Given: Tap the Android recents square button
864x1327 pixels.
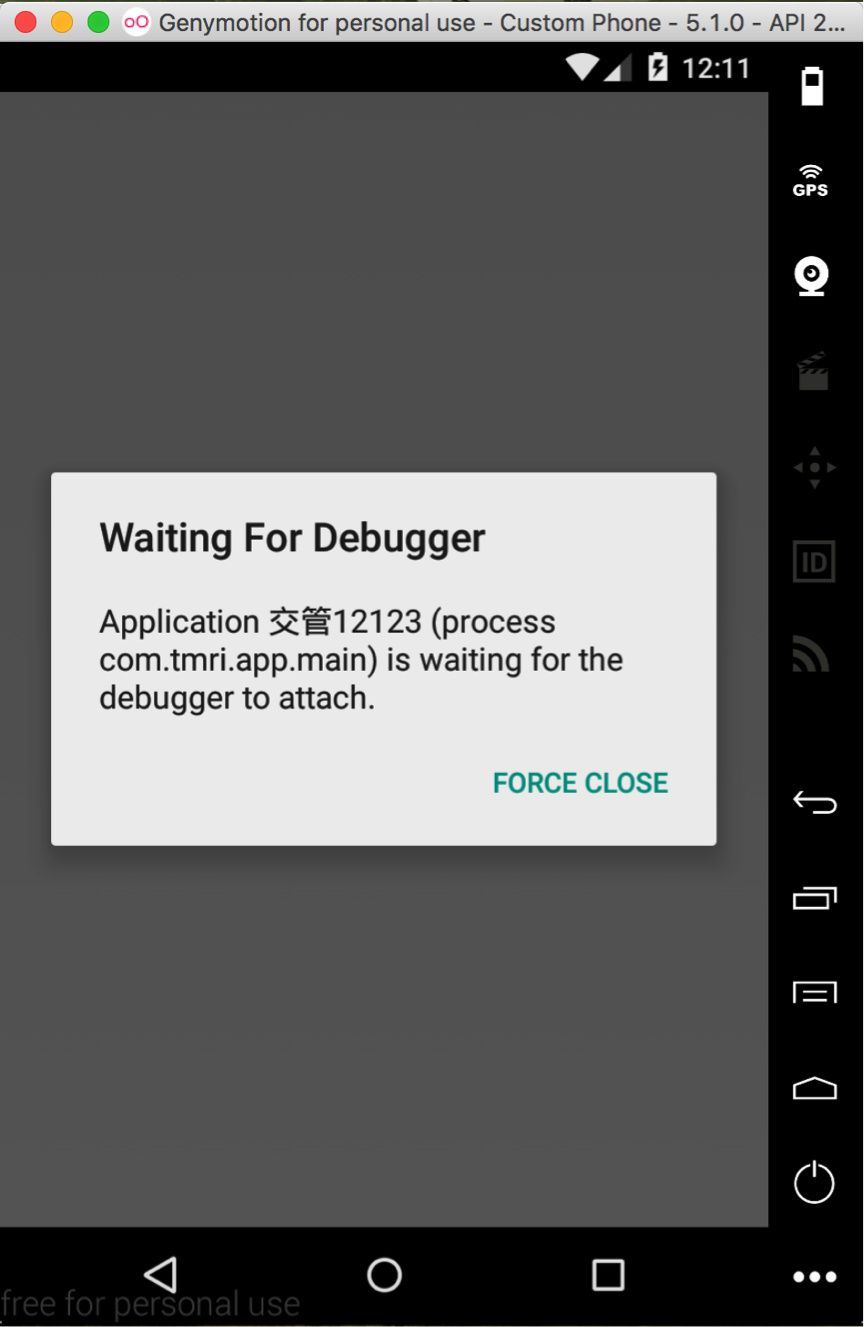Looking at the screenshot, I should click(x=607, y=1274).
